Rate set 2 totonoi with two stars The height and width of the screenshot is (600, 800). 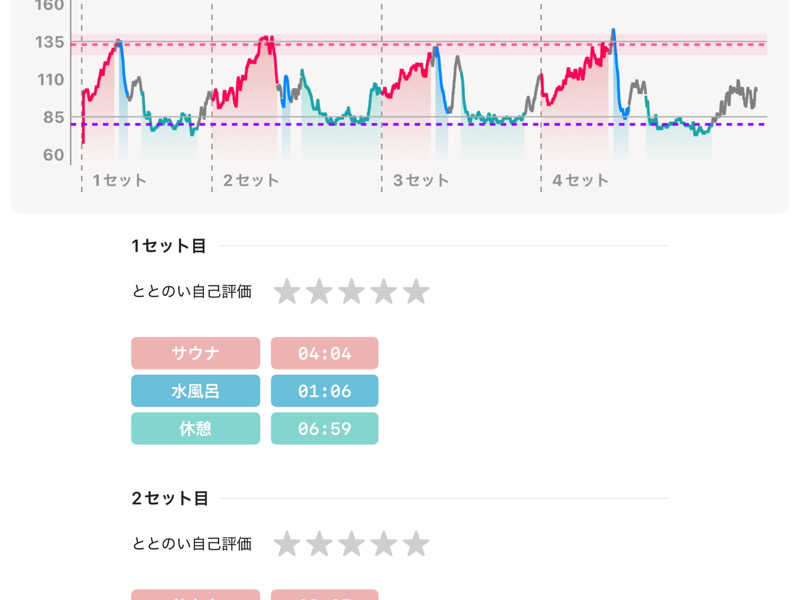coord(319,544)
